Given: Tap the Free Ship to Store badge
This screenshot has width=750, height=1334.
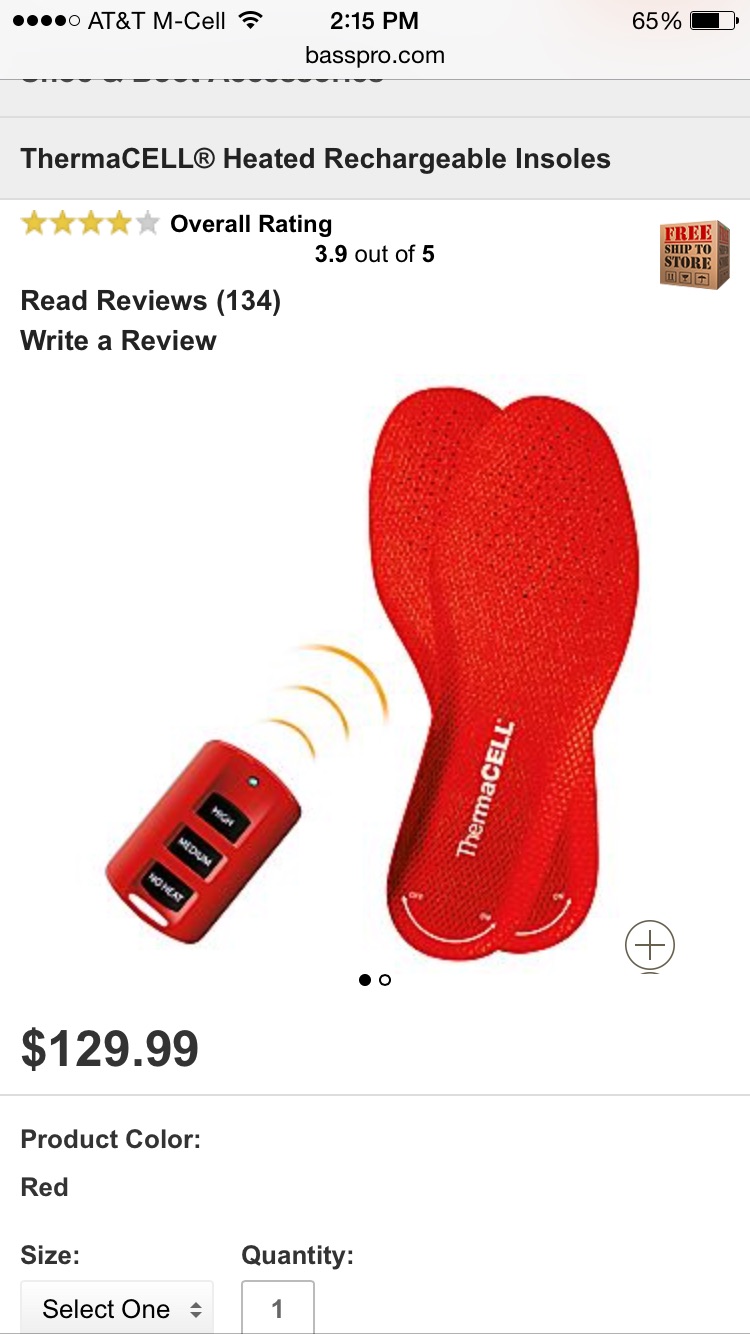Looking at the screenshot, I should pyautogui.click(x=695, y=255).
